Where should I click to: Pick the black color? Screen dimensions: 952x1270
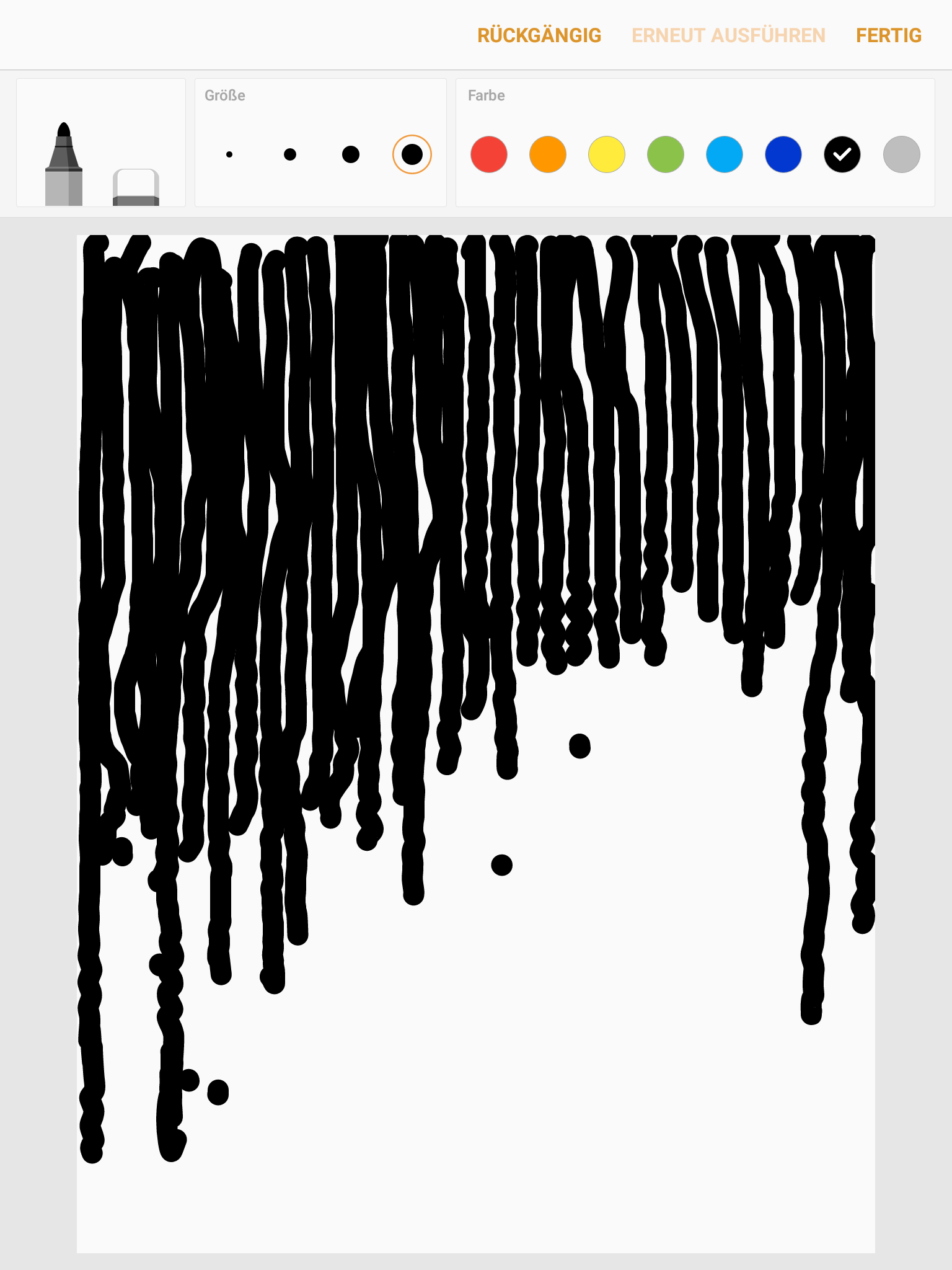click(842, 154)
